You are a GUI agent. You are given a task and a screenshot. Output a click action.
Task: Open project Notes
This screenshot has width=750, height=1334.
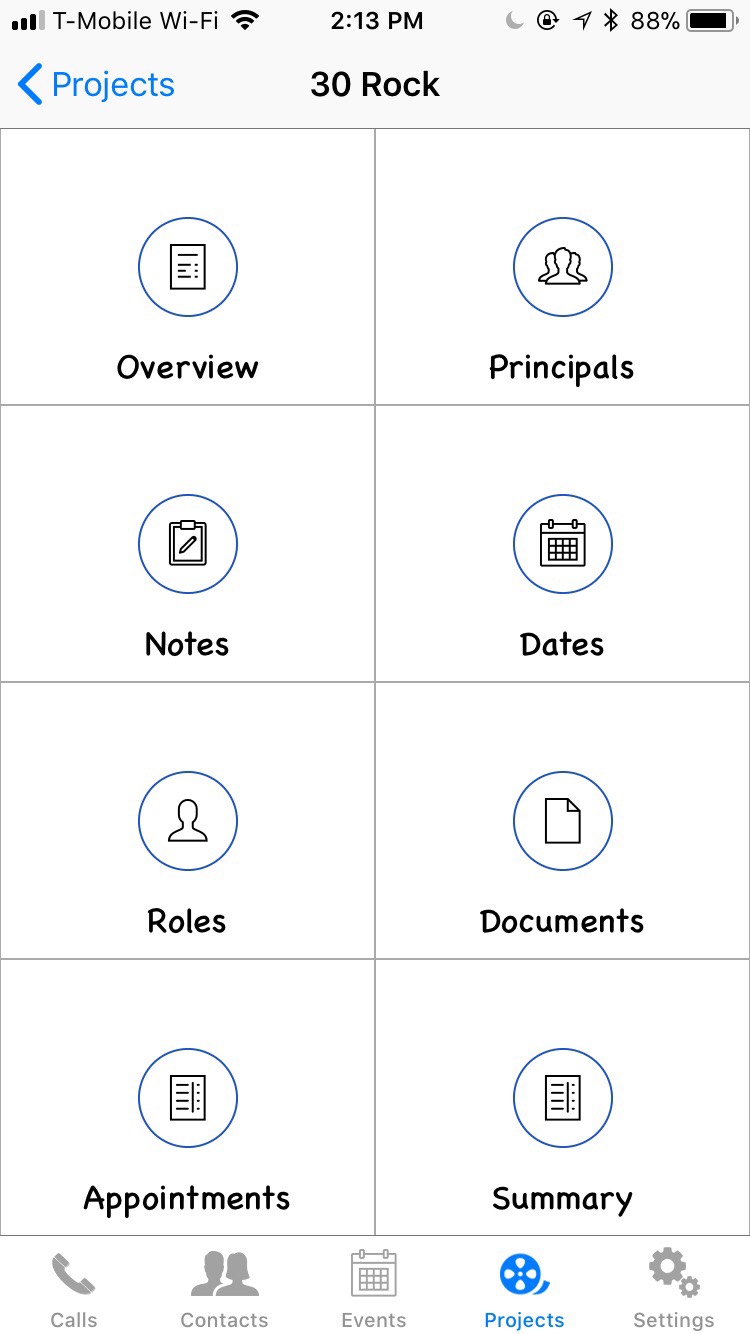pos(187,544)
